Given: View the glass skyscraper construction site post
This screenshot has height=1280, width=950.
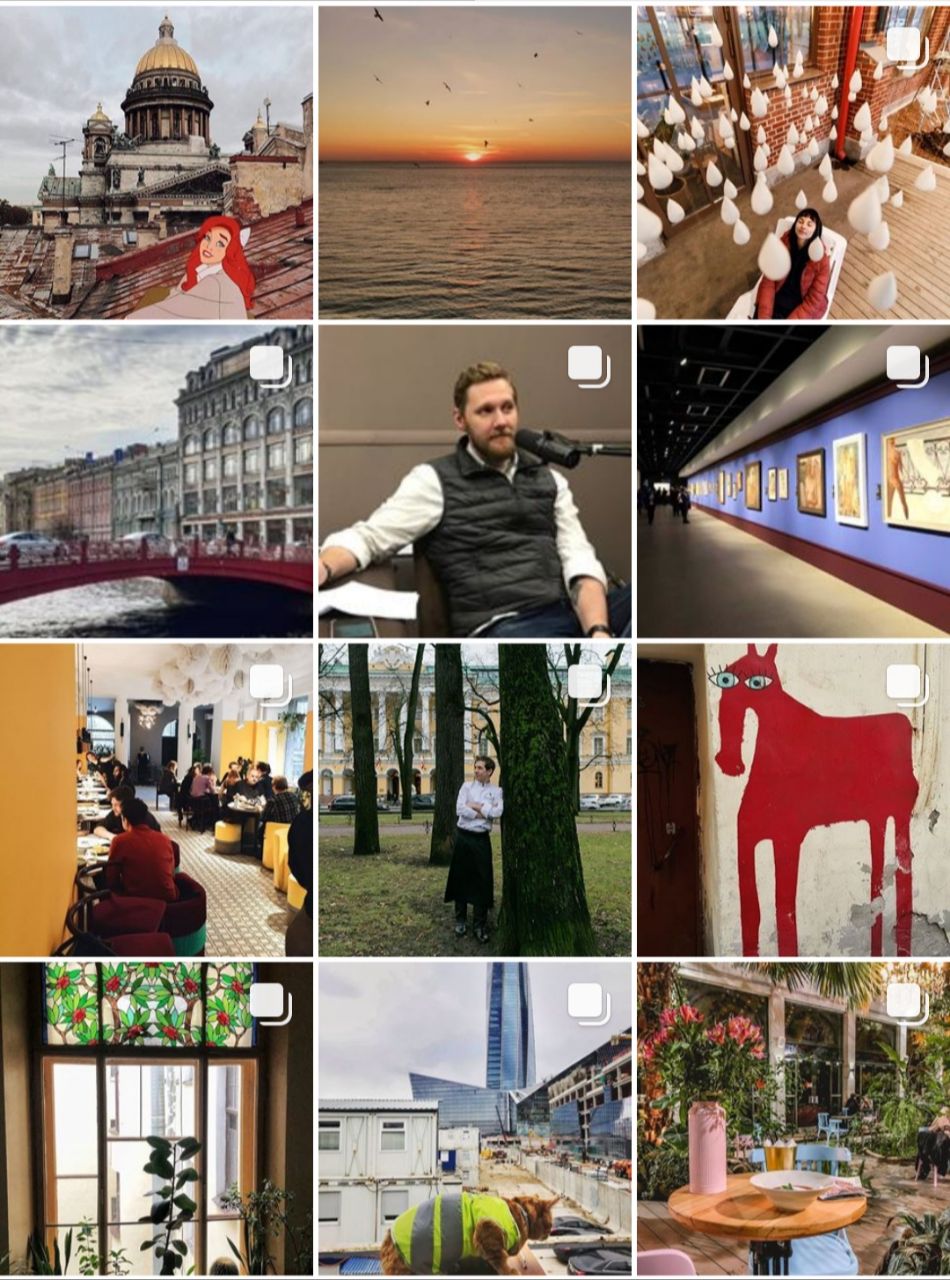Looking at the screenshot, I should point(475,1118).
